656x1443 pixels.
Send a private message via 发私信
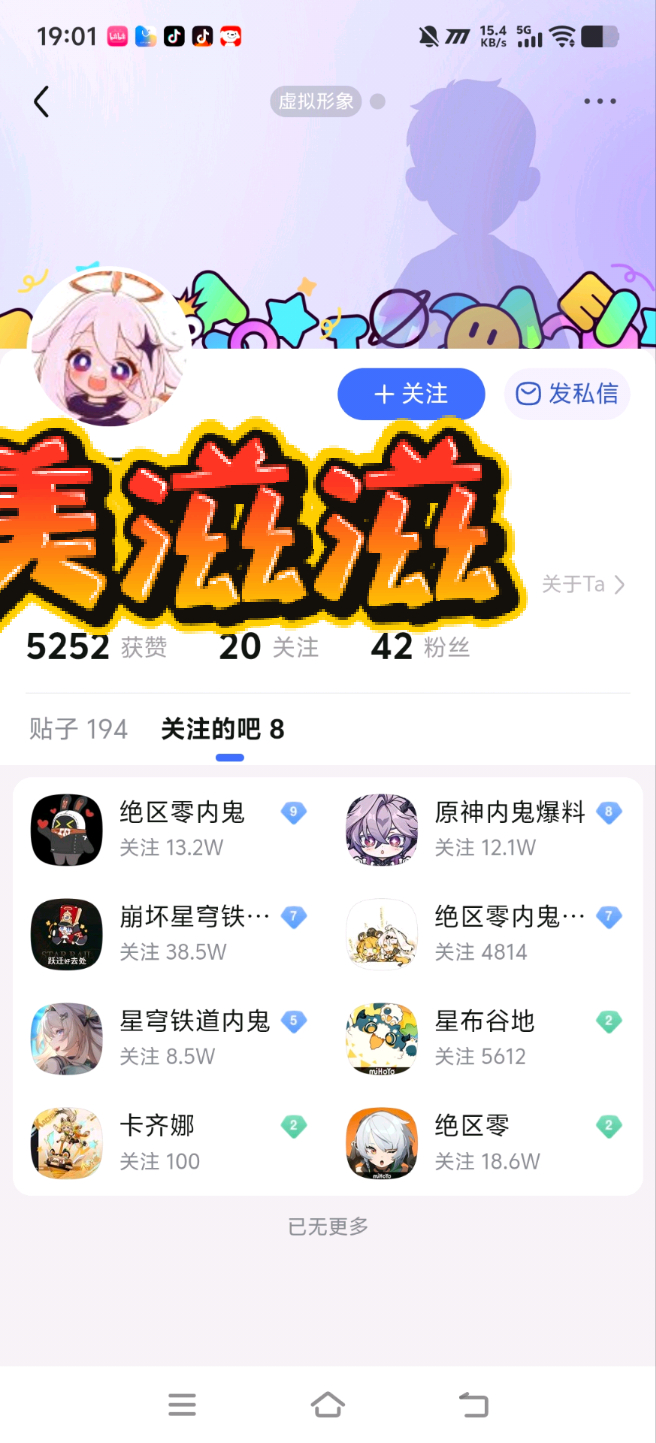[567, 394]
